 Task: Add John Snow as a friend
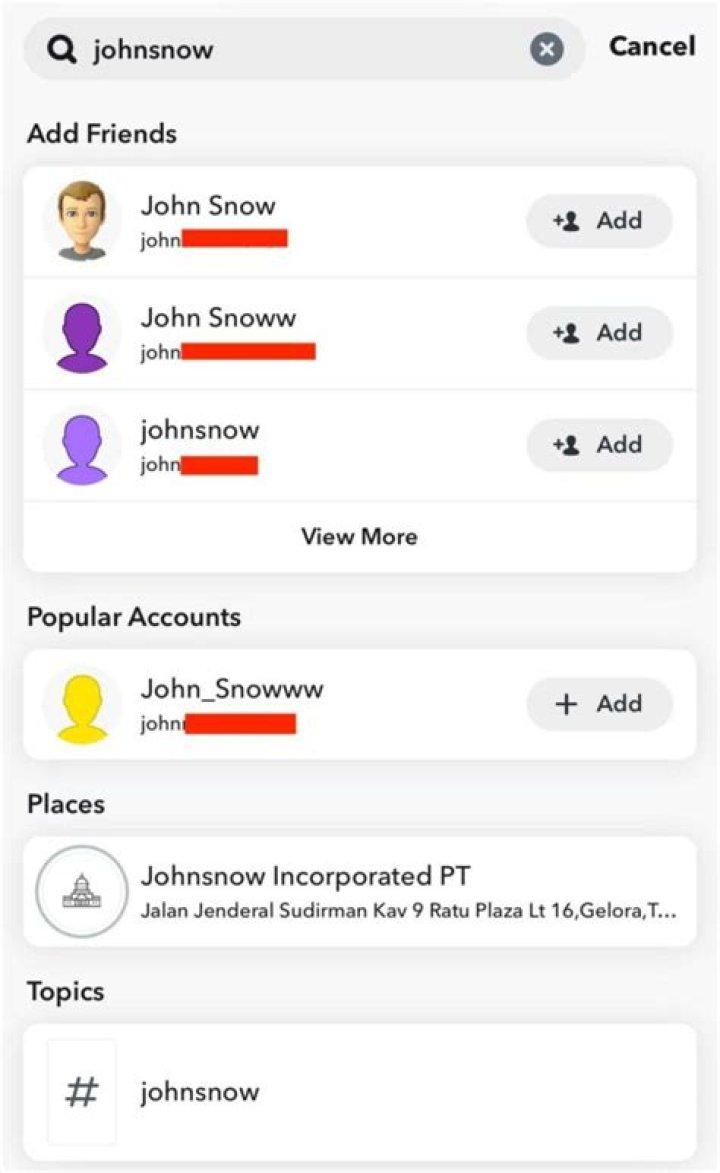[x=599, y=220]
